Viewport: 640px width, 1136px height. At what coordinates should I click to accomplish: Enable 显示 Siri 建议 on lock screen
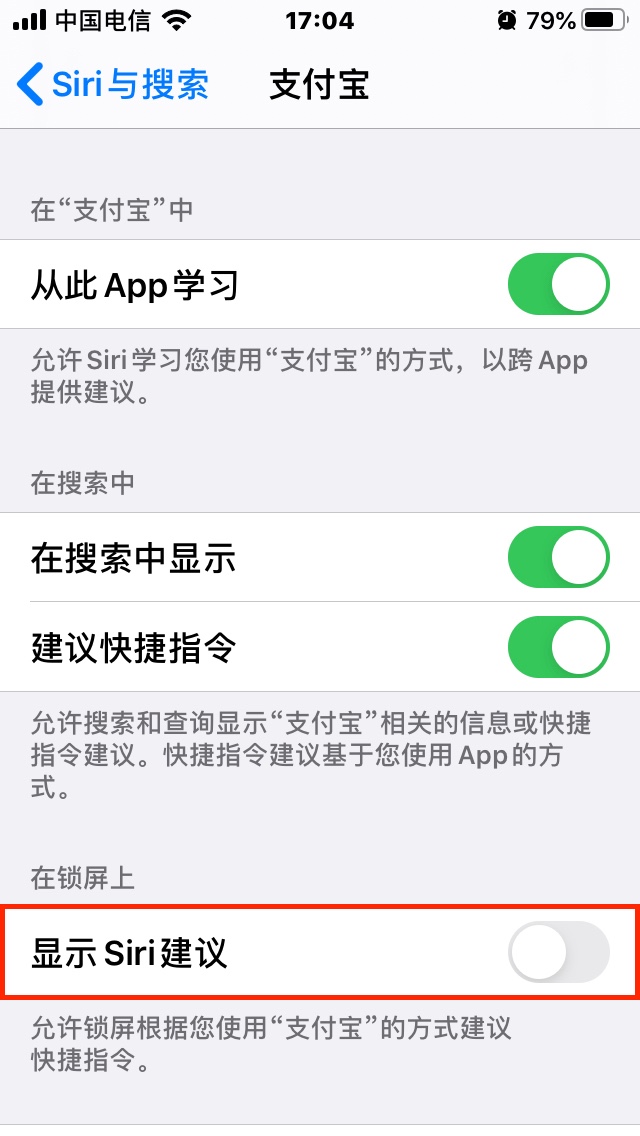click(x=558, y=952)
